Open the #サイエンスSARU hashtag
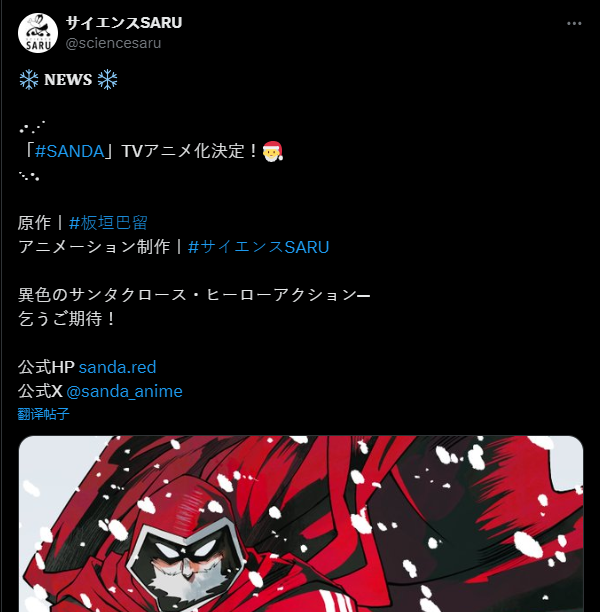 coord(258,246)
